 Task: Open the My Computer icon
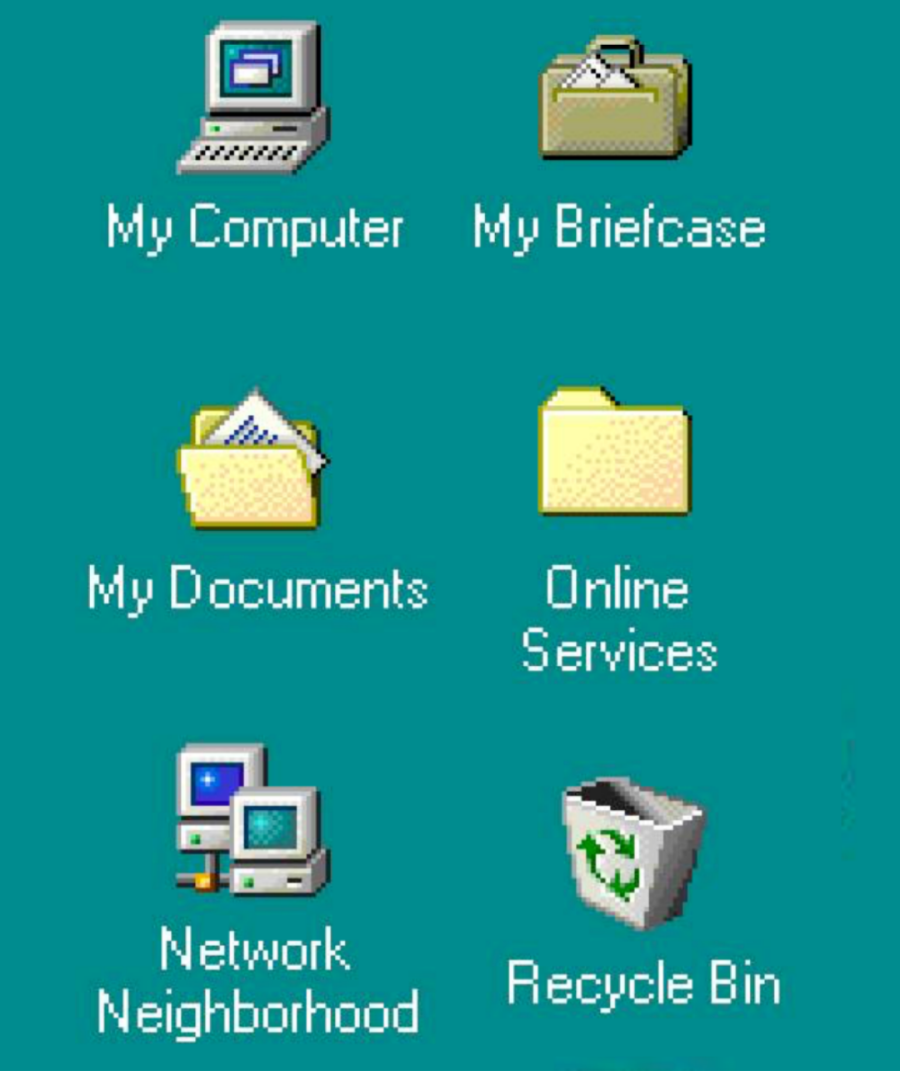tap(254, 100)
